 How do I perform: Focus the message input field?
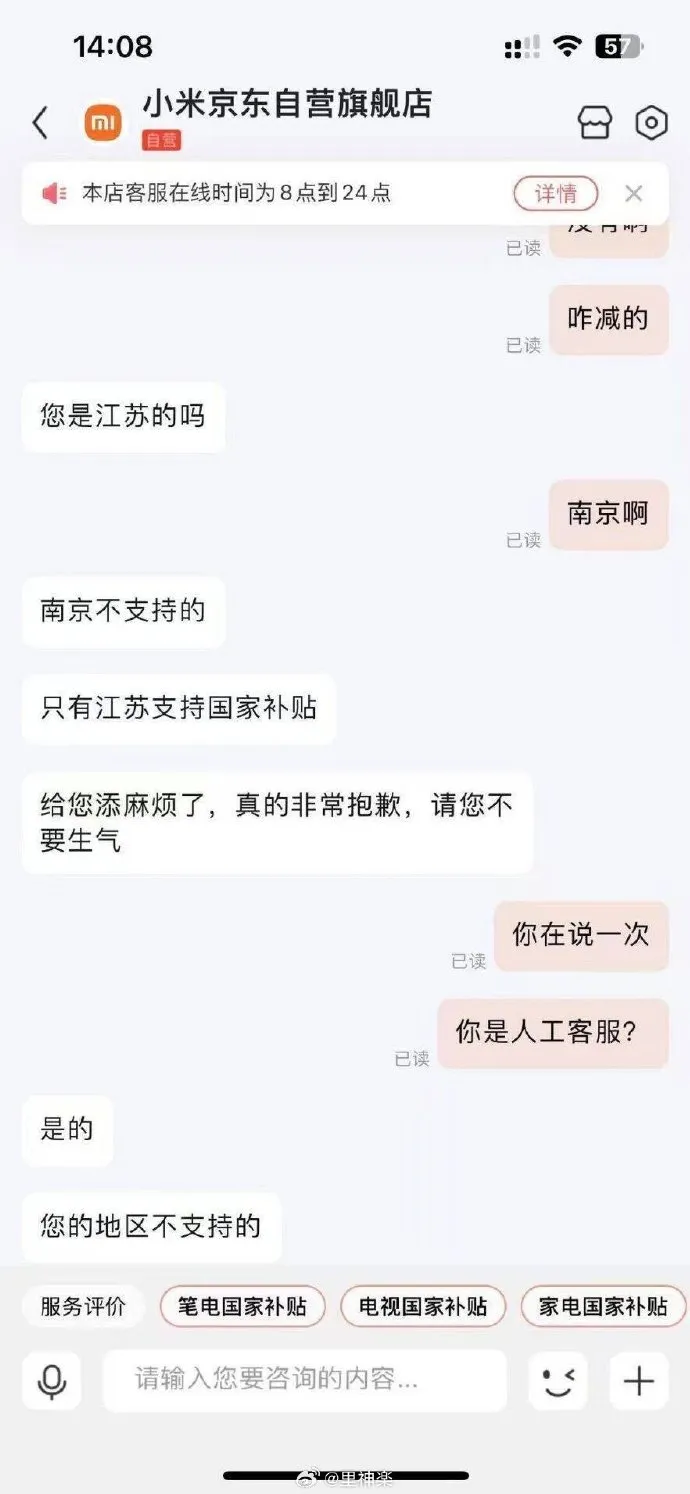pyautogui.click(x=305, y=1381)
